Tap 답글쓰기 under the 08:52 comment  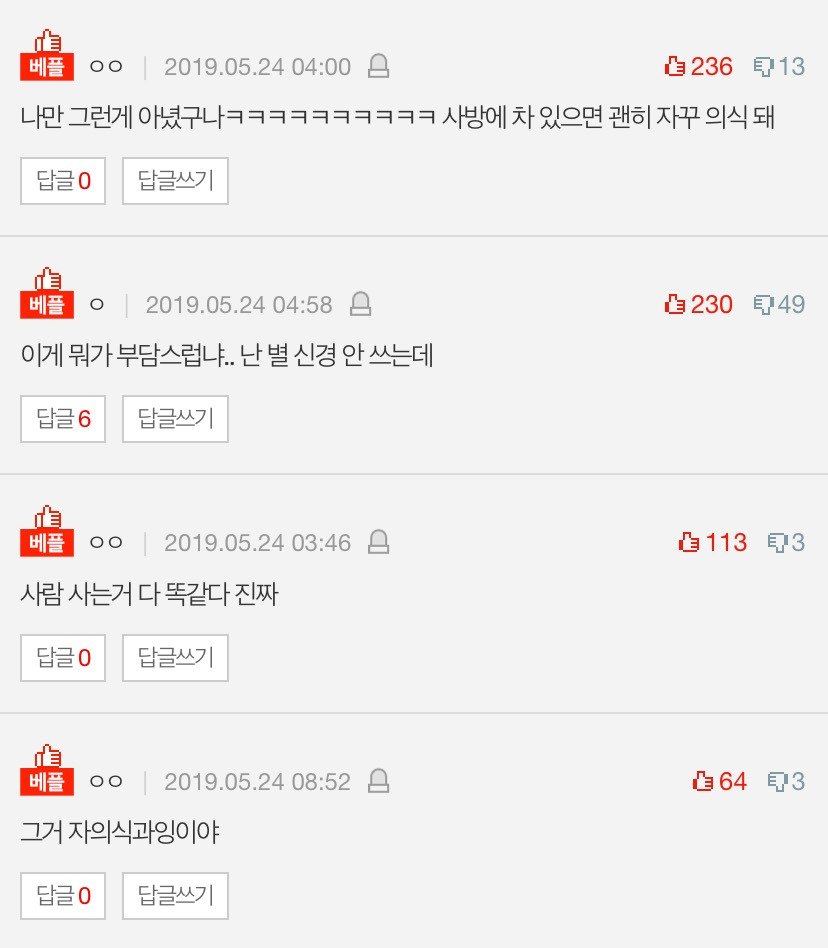click(x=175, y=896)
